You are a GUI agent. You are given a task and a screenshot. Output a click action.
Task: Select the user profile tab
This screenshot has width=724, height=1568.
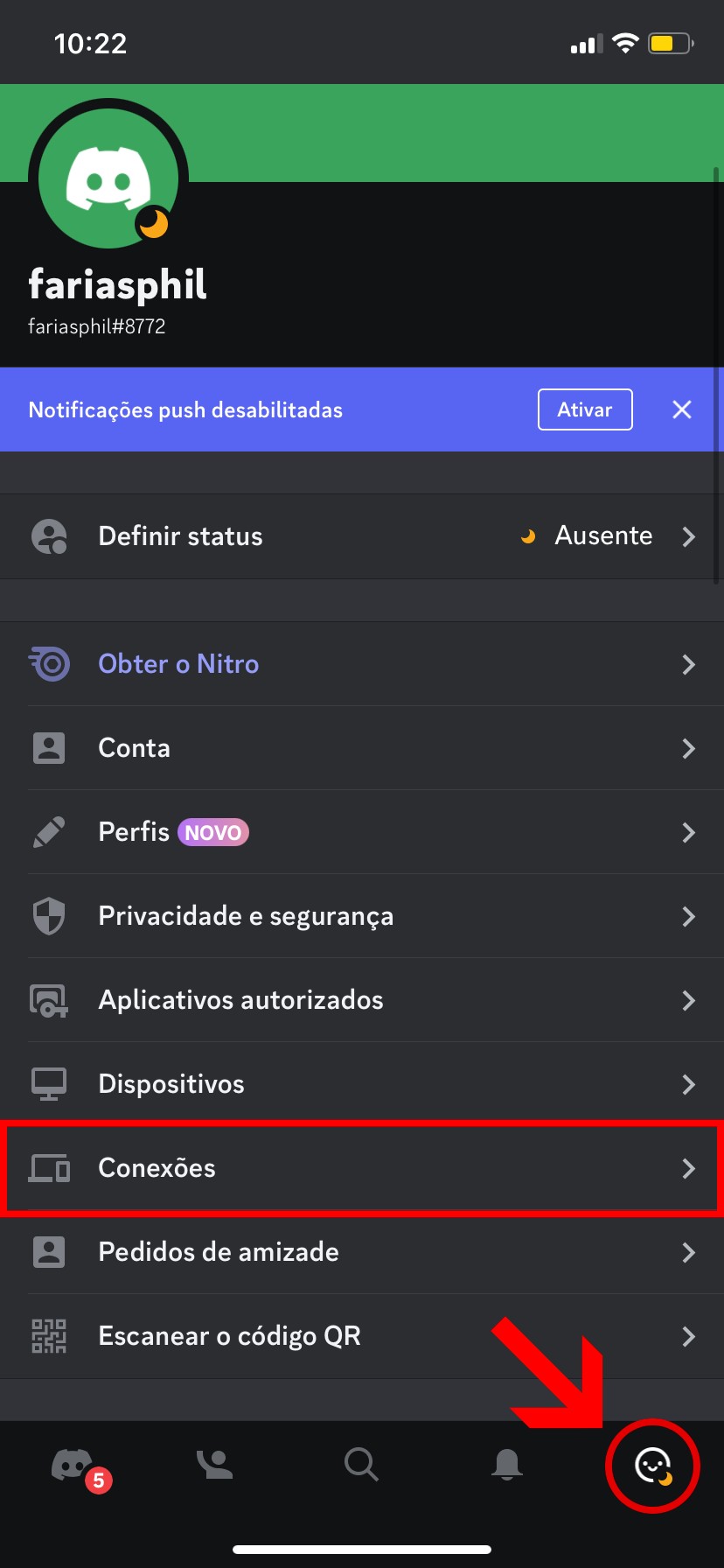[x=652, y=1465]
